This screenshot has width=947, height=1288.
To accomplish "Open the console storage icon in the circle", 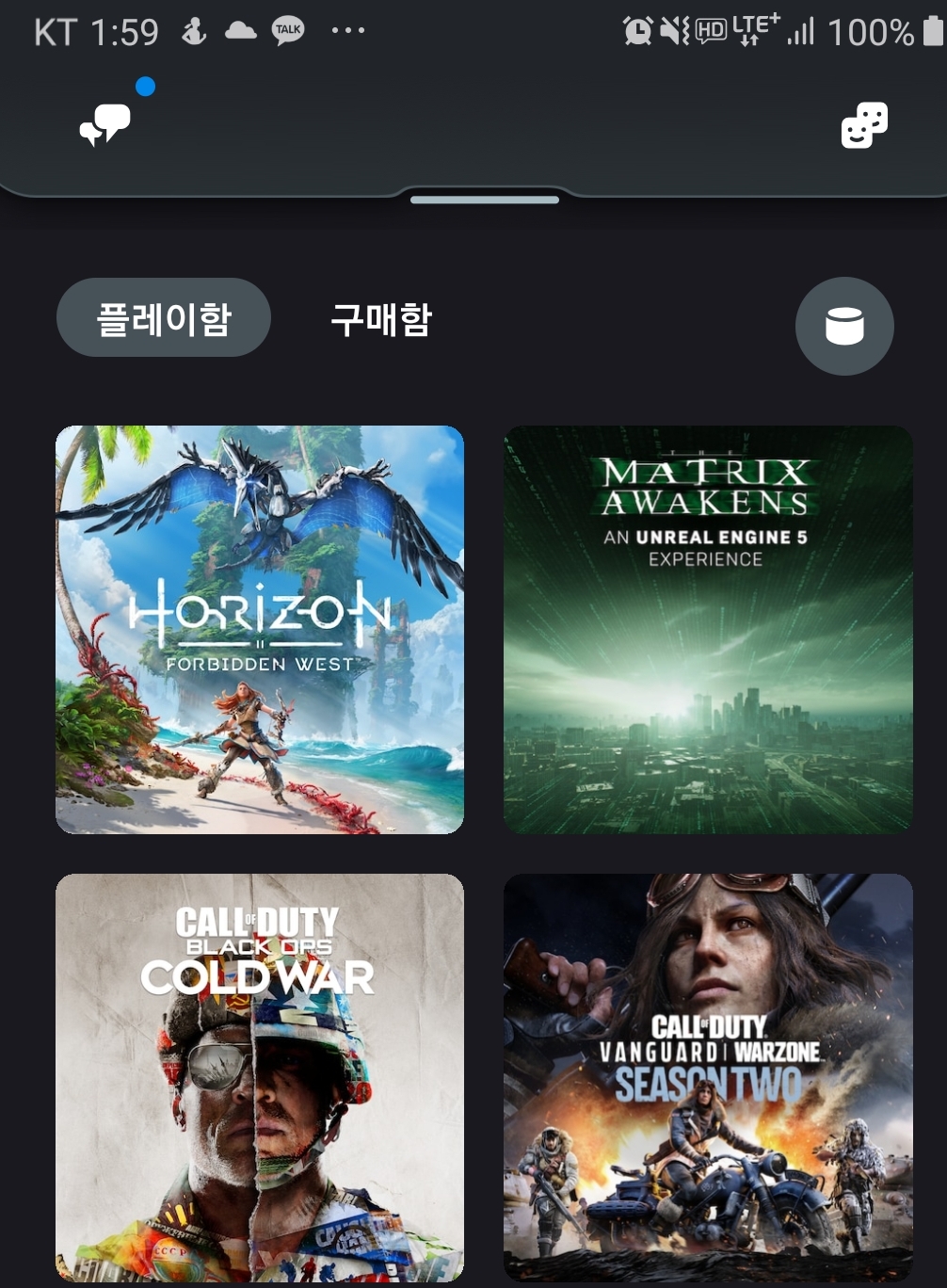I will [844, 327].
